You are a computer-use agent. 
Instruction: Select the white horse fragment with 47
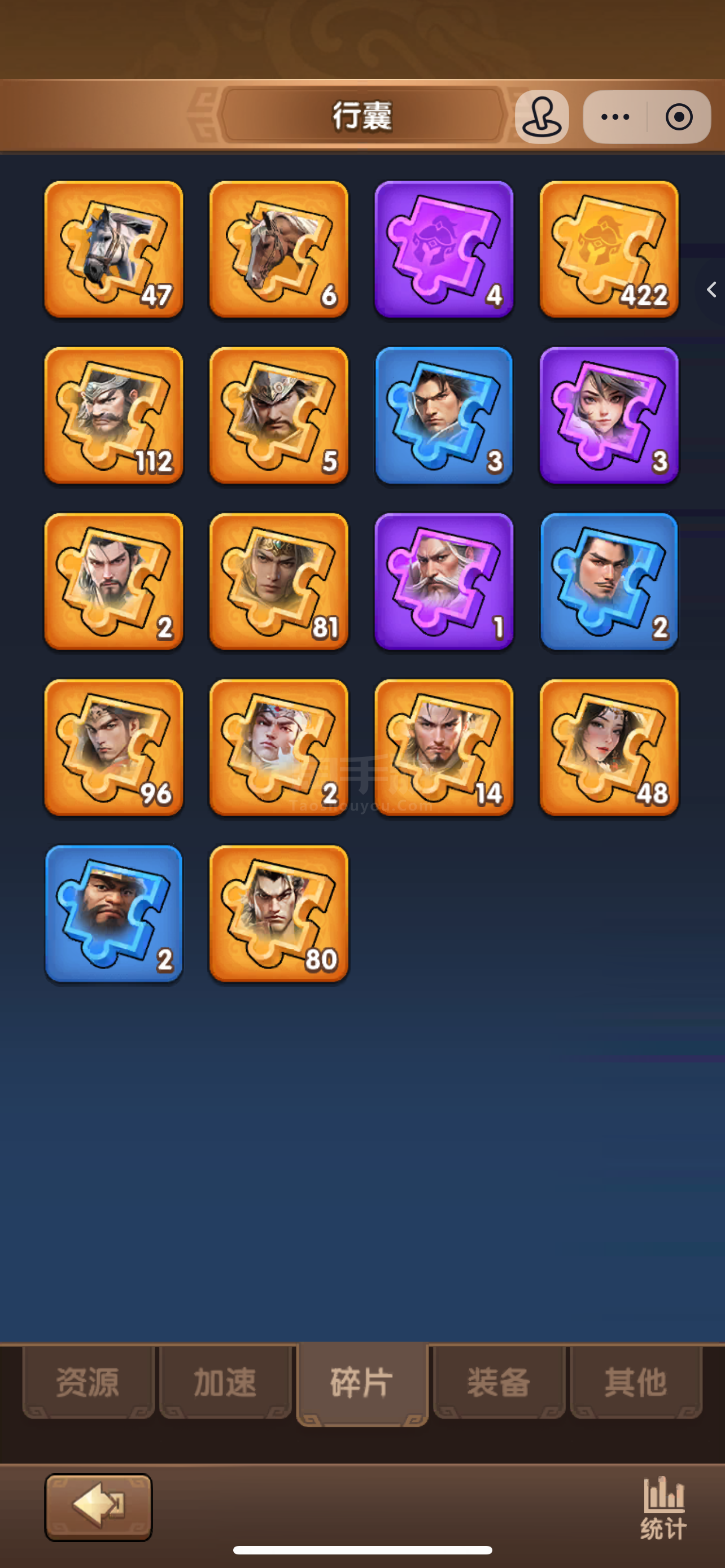pyautogui.click(x=114, y=249)
